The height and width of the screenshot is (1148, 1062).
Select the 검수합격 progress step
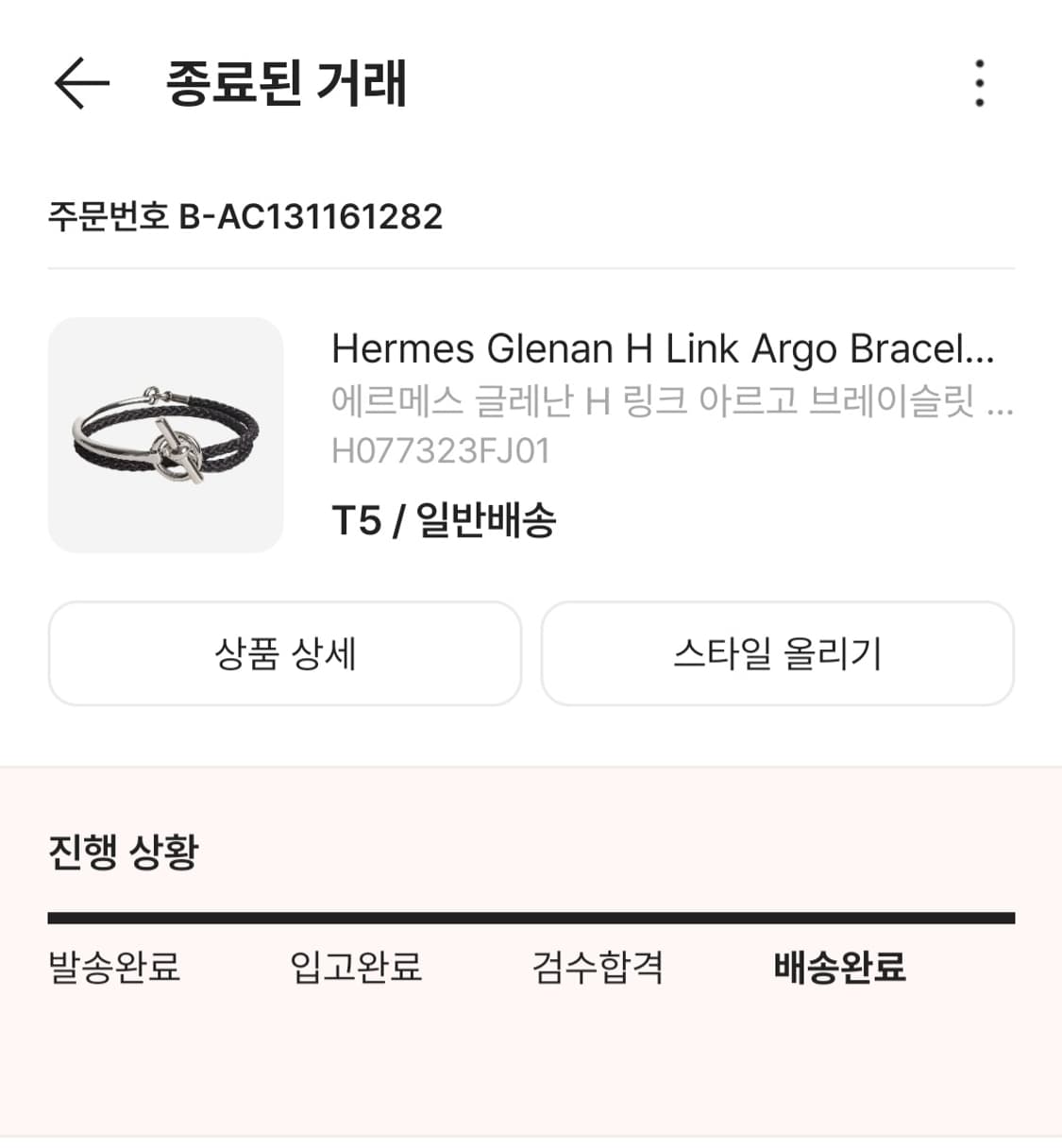(598, 967)
